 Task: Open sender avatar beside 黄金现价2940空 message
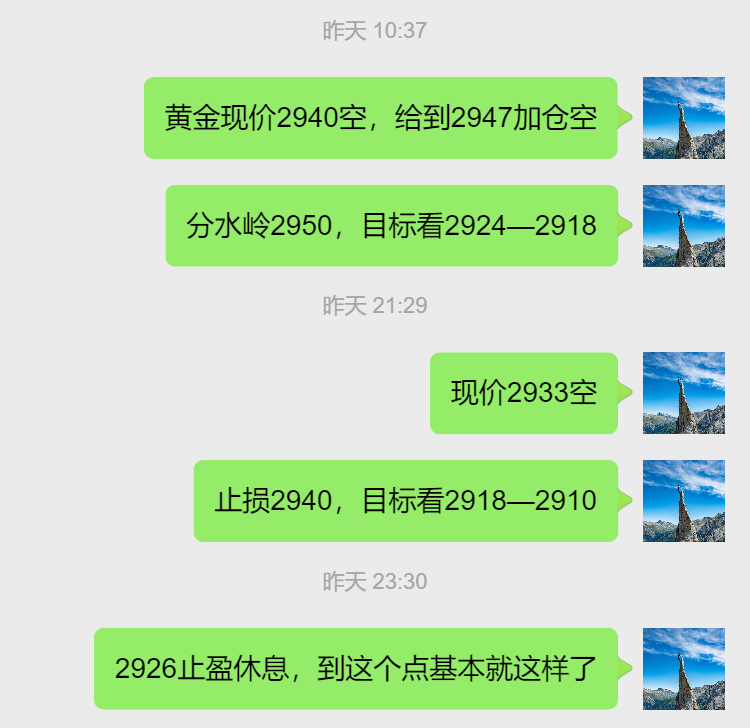[x=683, y=118]
